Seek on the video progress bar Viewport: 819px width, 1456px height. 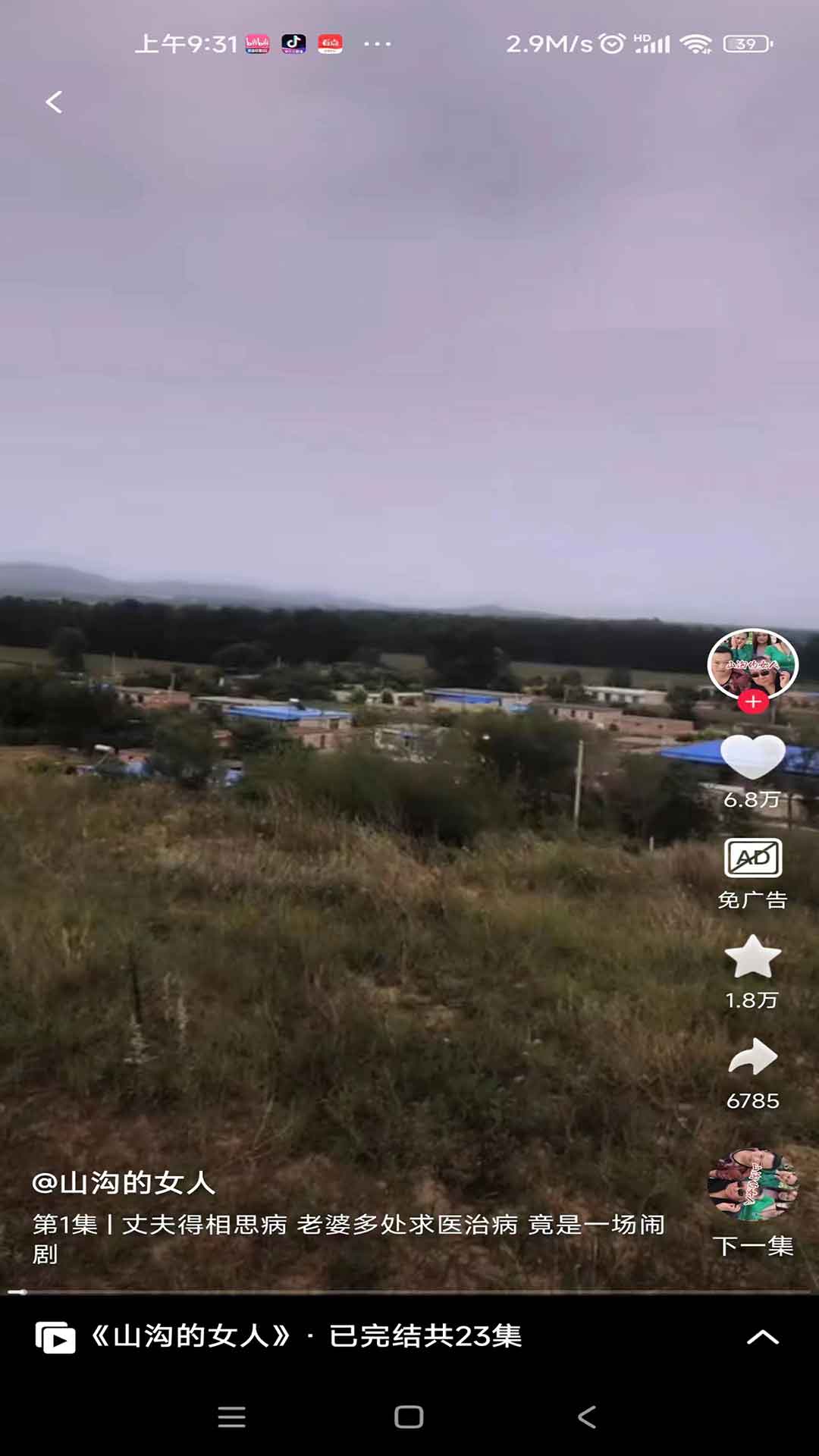(409, 1291)
